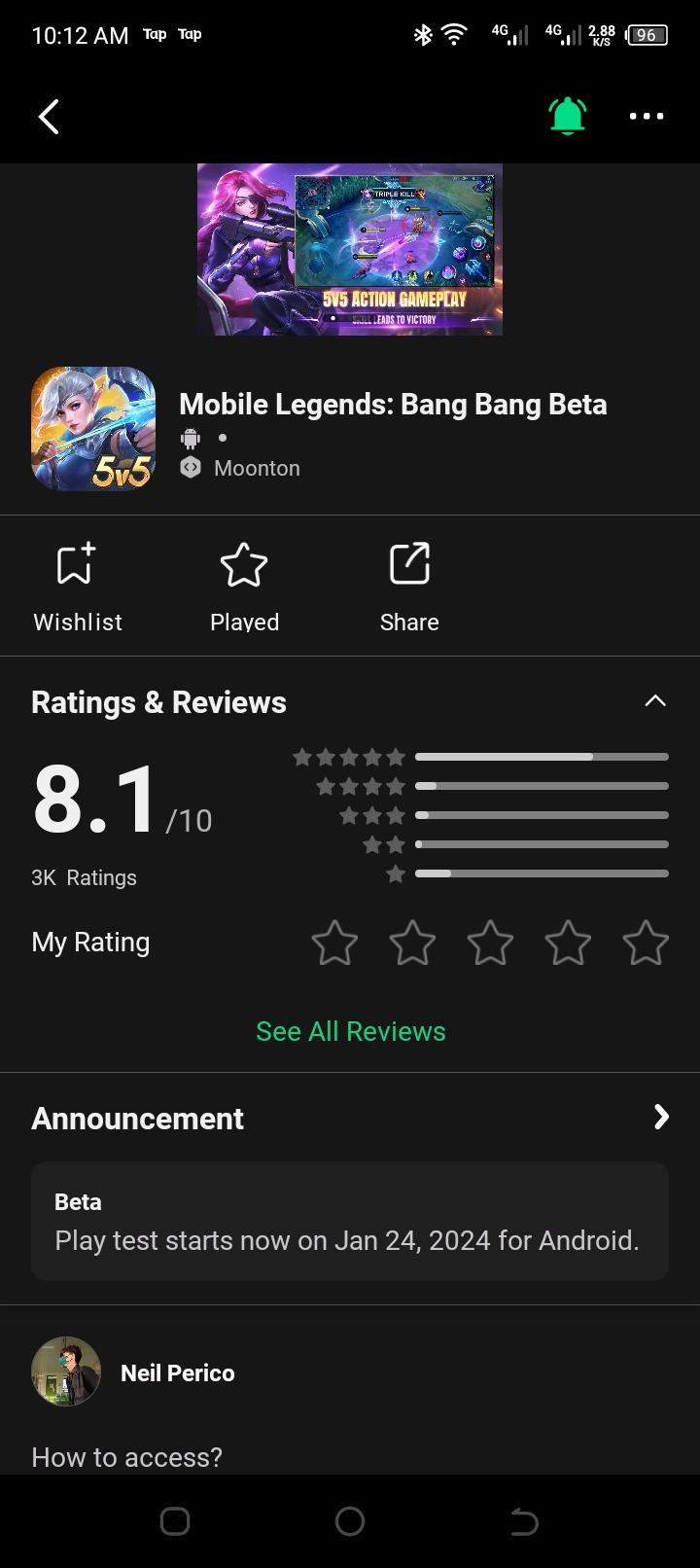Tap the 'How to access?' text
700x1568 pixels.
[126, 1456]
